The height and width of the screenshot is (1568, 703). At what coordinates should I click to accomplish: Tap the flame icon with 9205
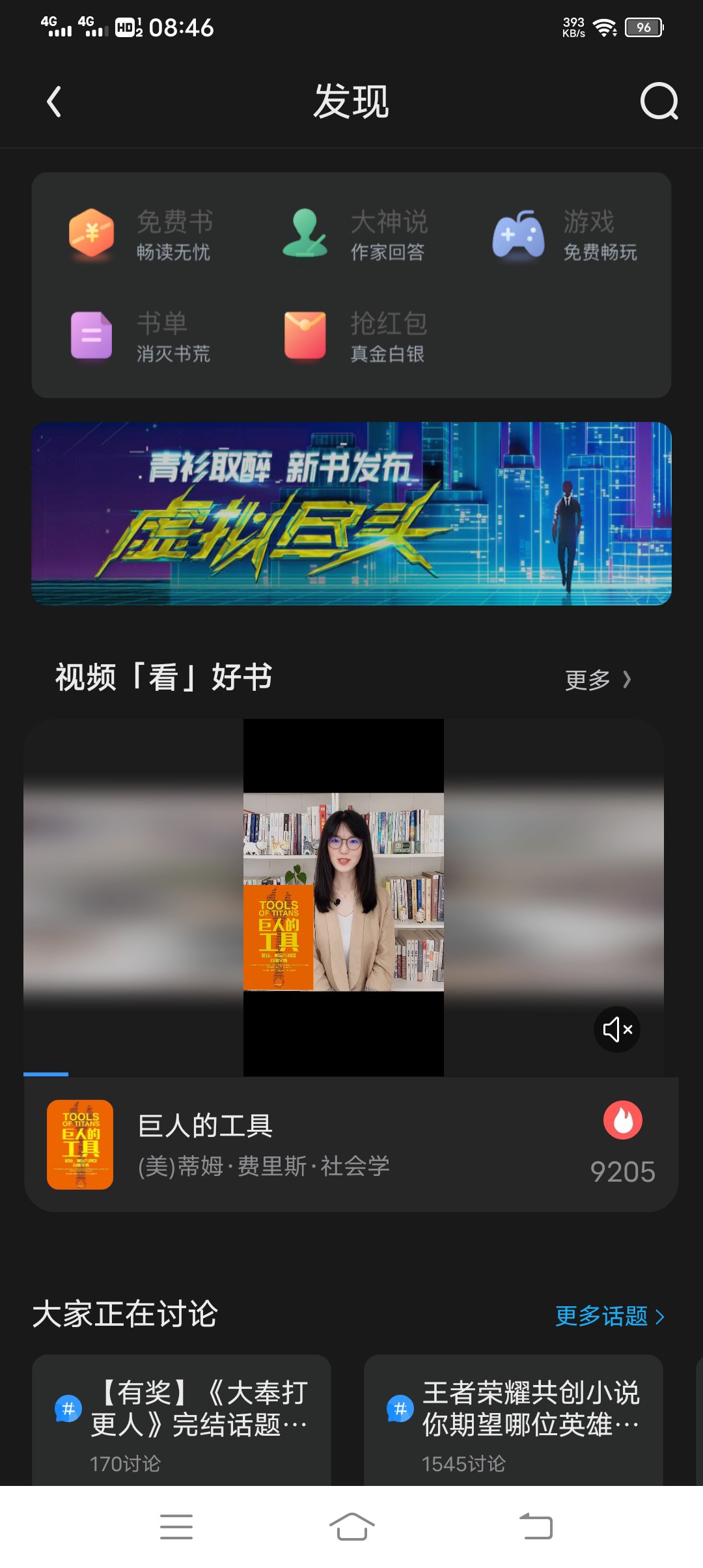pos(622,1121)
